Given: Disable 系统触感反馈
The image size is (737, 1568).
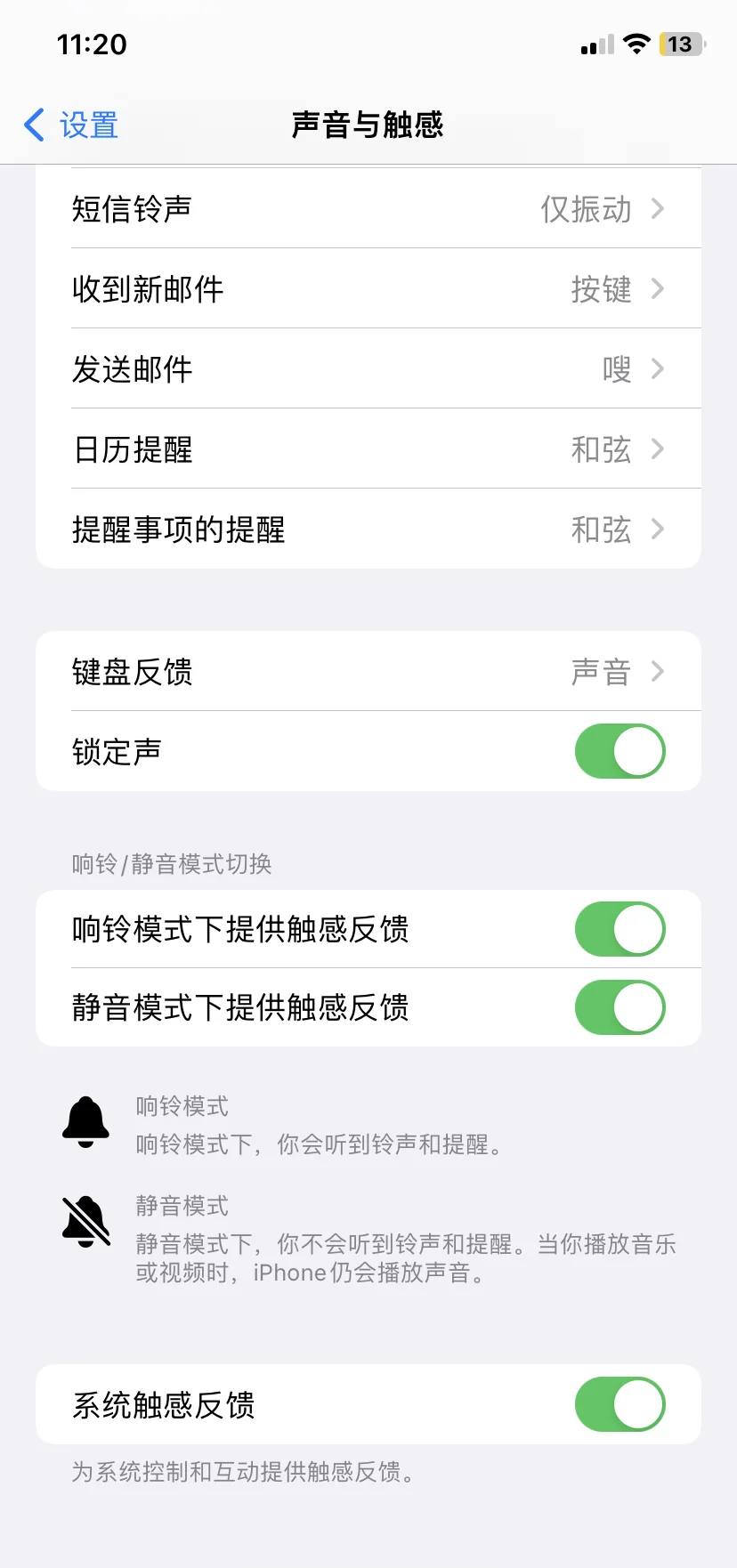Looking at the screenshot, I should 620,1404.
